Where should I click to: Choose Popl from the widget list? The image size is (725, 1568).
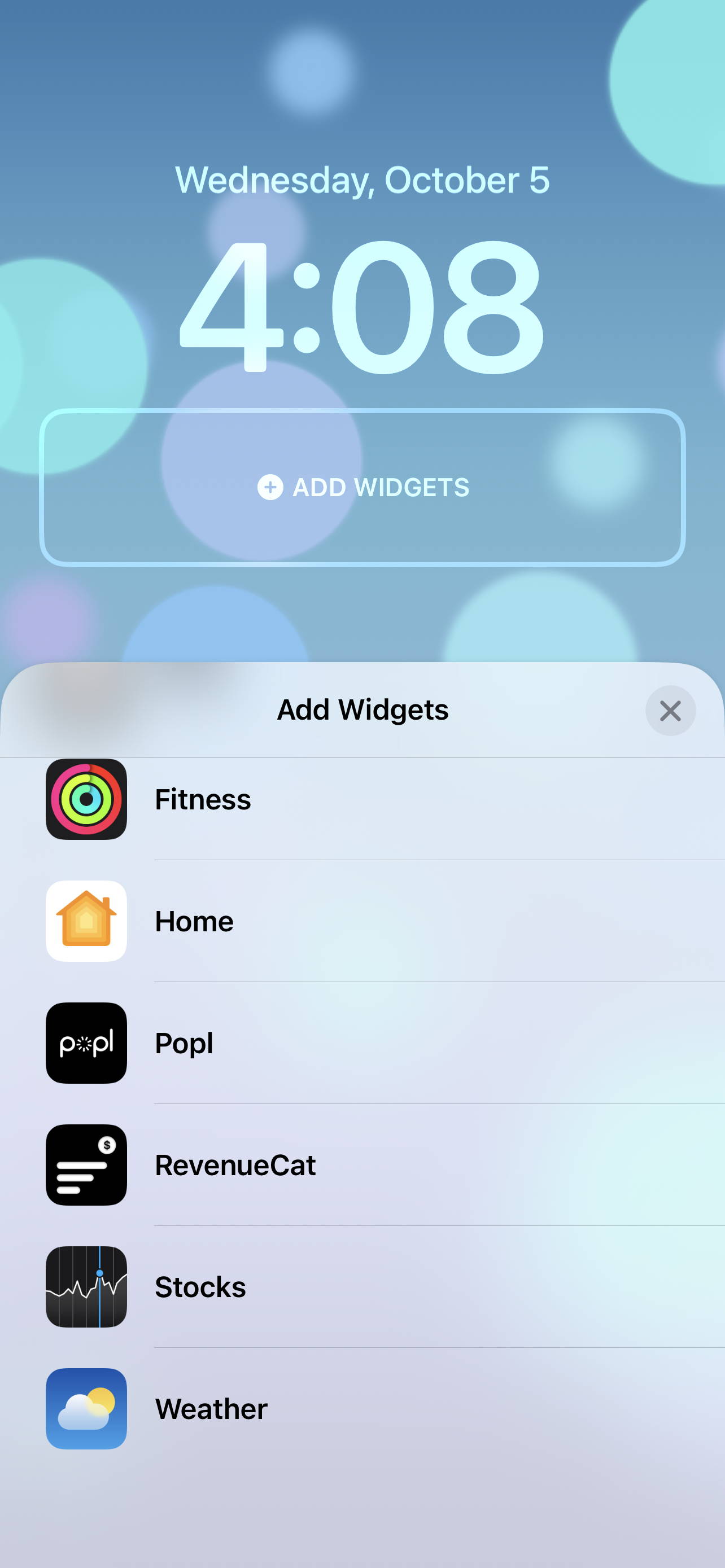(x=362, y=1043)
